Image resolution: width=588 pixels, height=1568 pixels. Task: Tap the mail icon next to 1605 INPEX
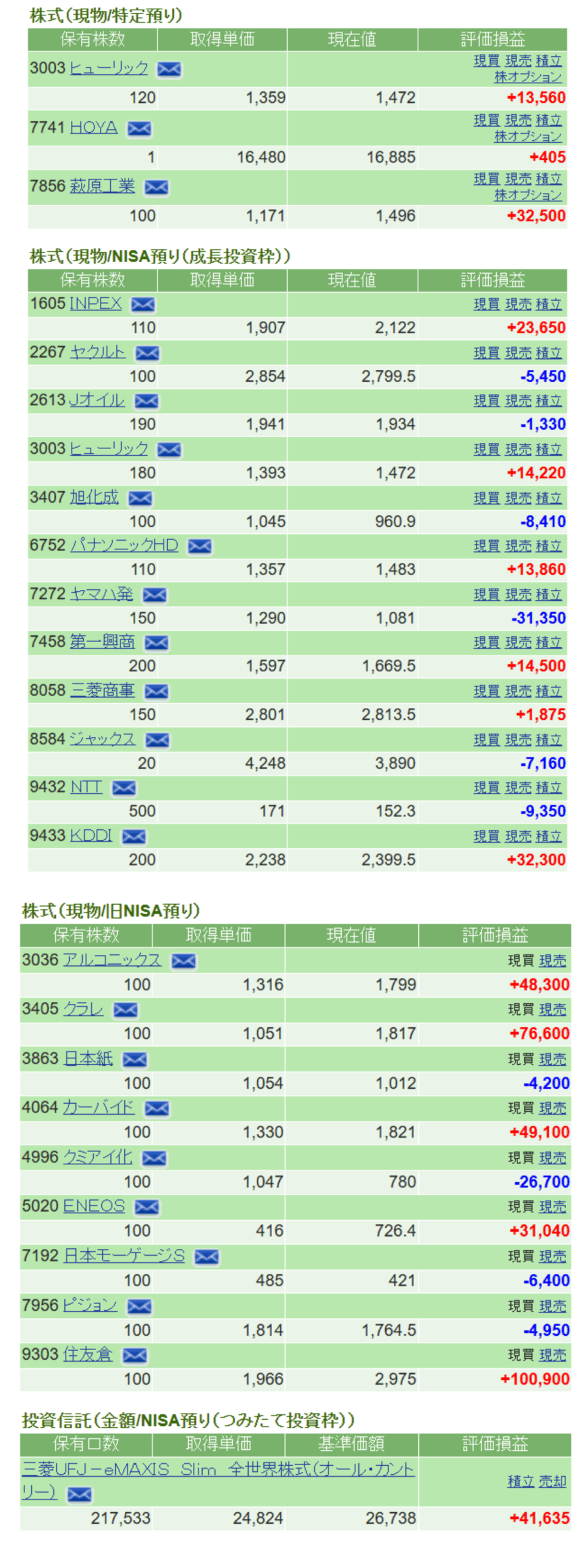click(x=143, y=304)
